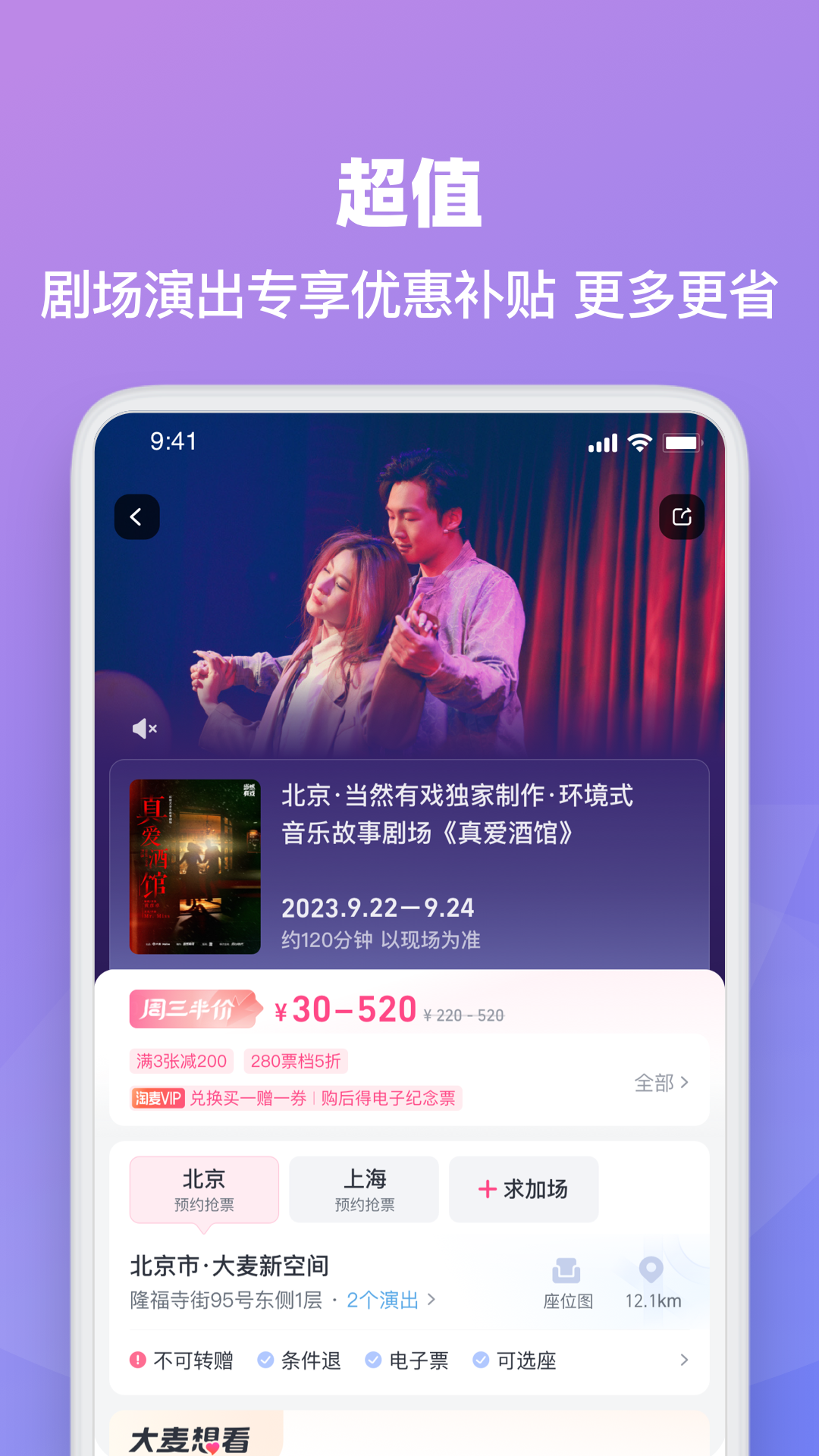
Task: Tap the 条件退 checkmark
Action: (265, 1360)
